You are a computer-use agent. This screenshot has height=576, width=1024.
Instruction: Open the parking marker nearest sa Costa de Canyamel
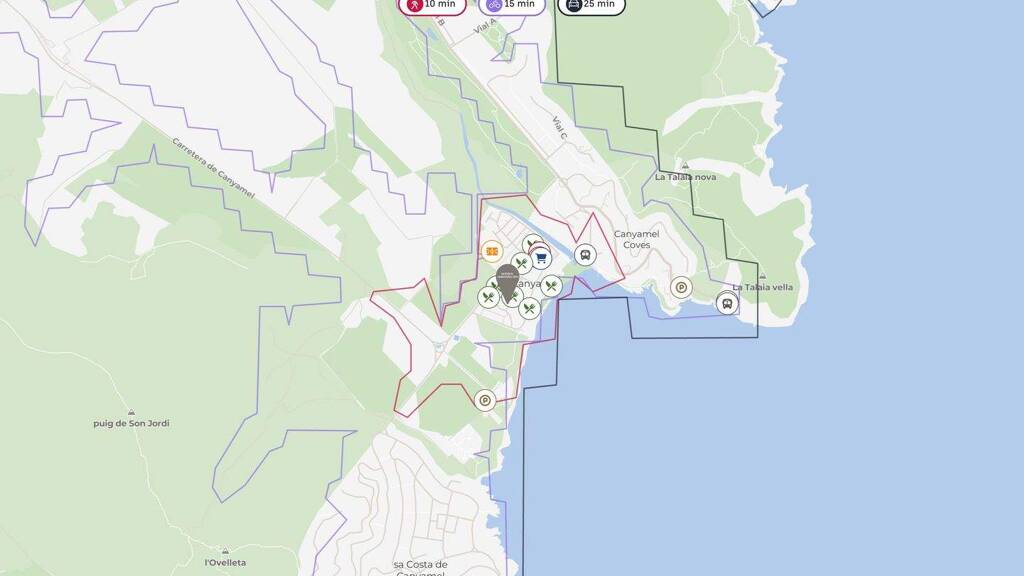tap(485, 401)
